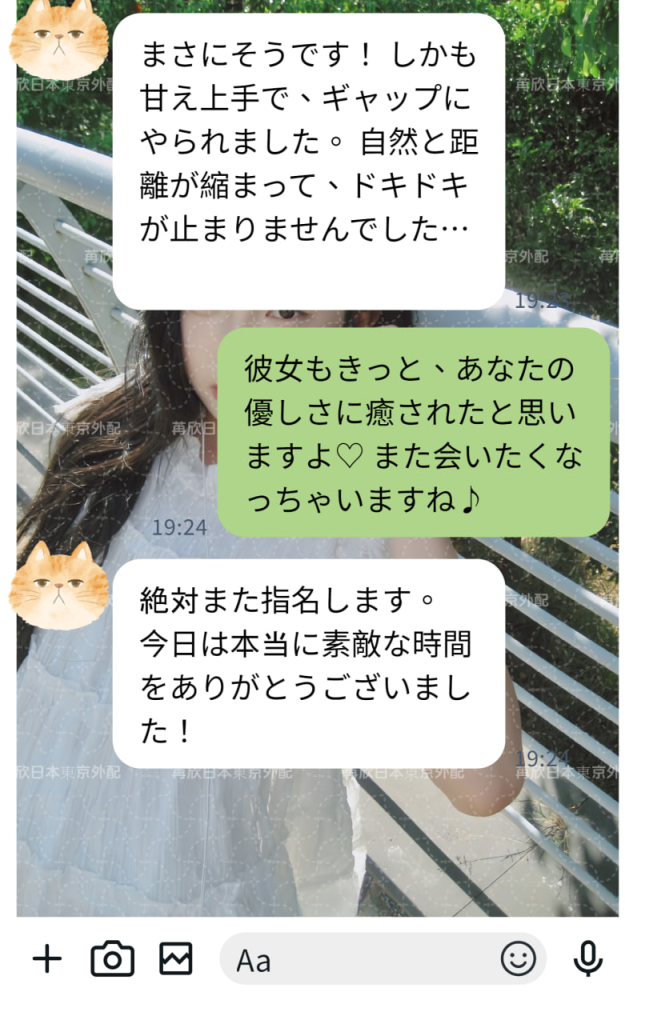Open the plus attachment menu

(47, 960)
